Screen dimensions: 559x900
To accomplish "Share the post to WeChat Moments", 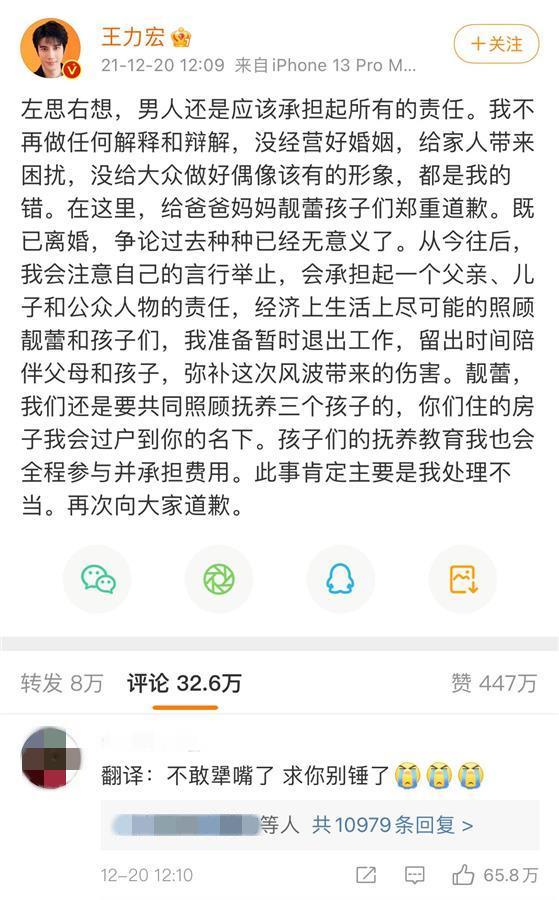I will point(219,579).
